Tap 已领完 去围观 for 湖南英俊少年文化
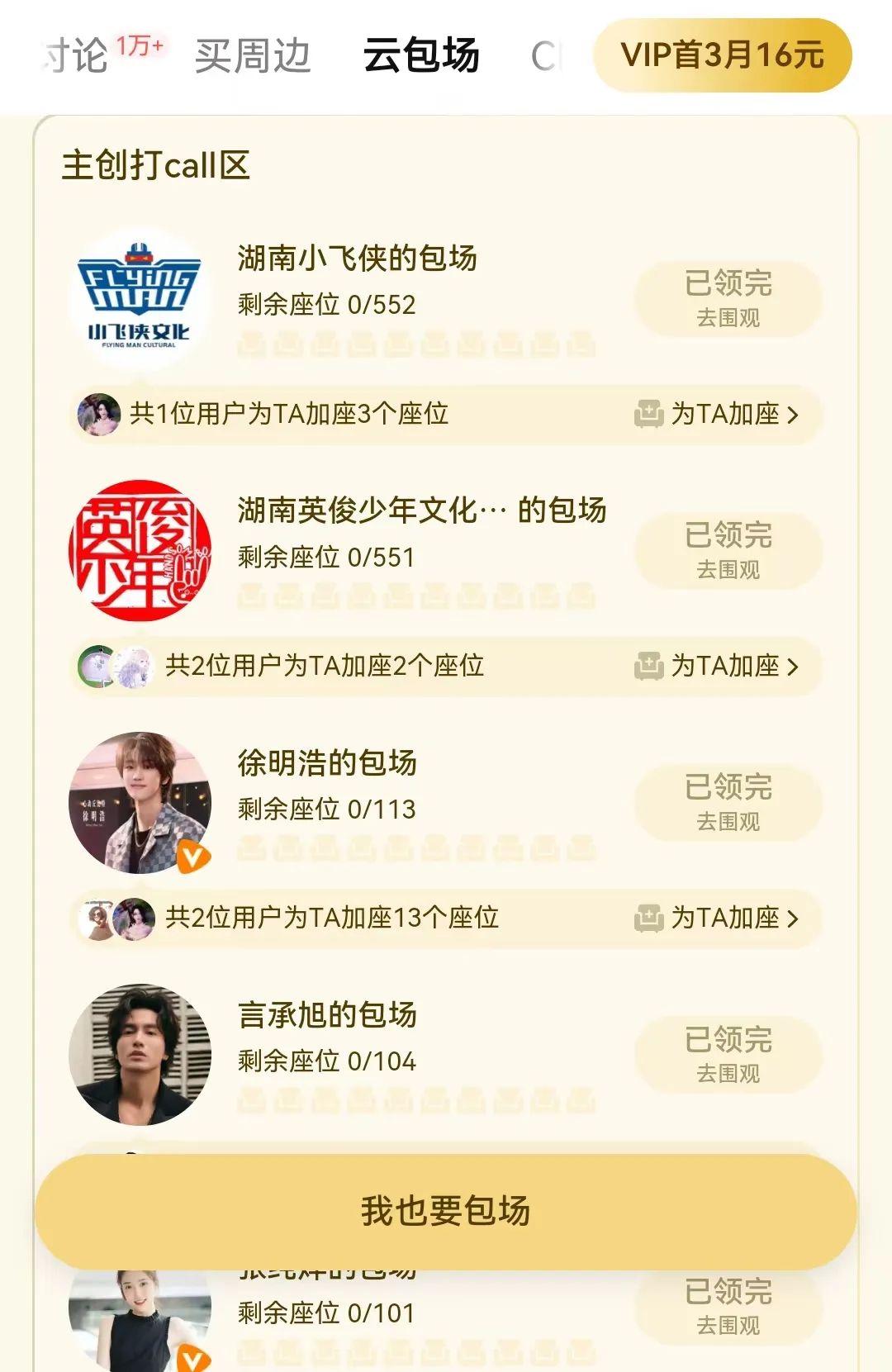The height and width of the screenshot is (1372, 892). [728, 550]
